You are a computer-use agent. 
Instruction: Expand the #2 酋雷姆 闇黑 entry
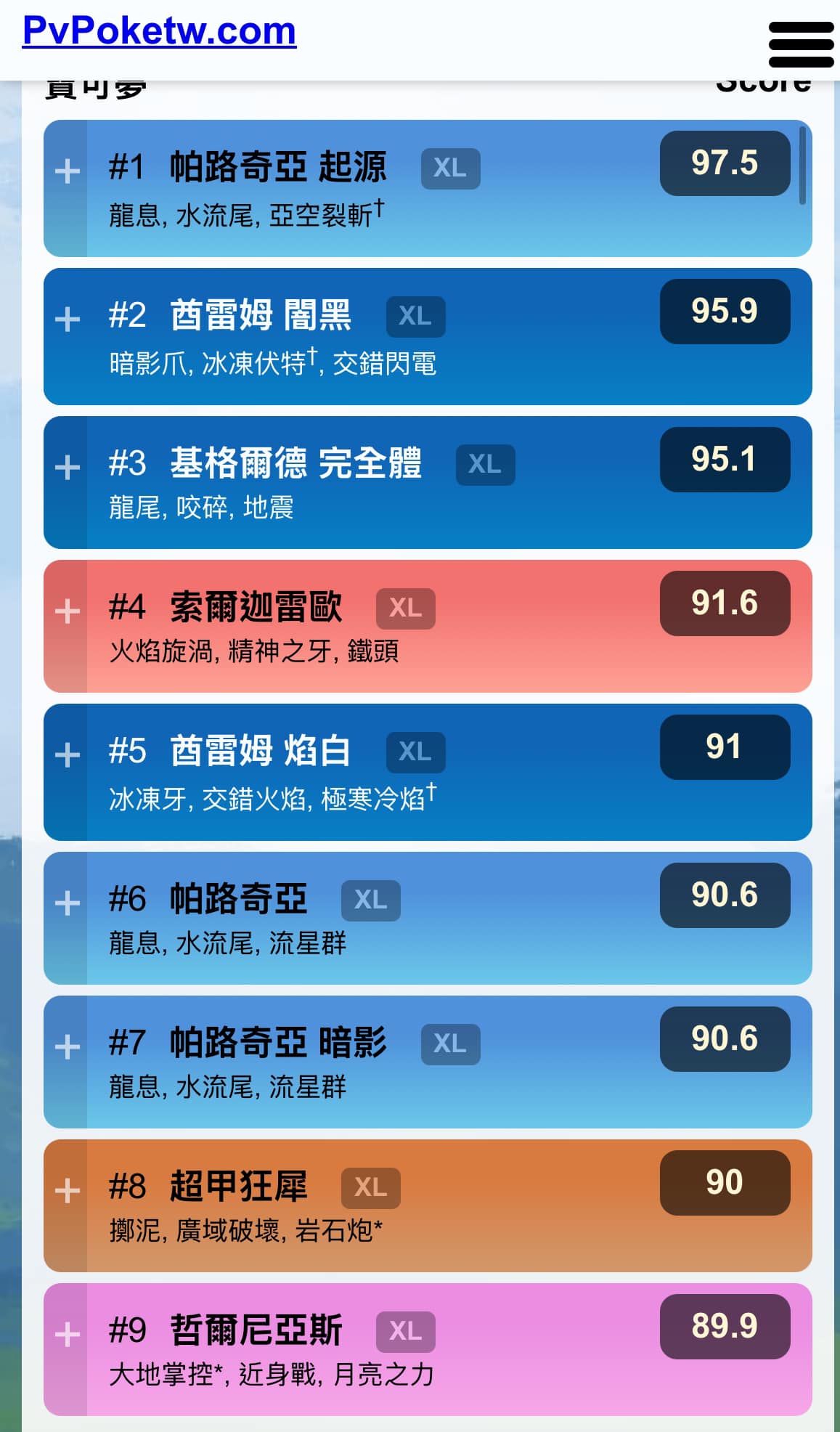[67, 320]
